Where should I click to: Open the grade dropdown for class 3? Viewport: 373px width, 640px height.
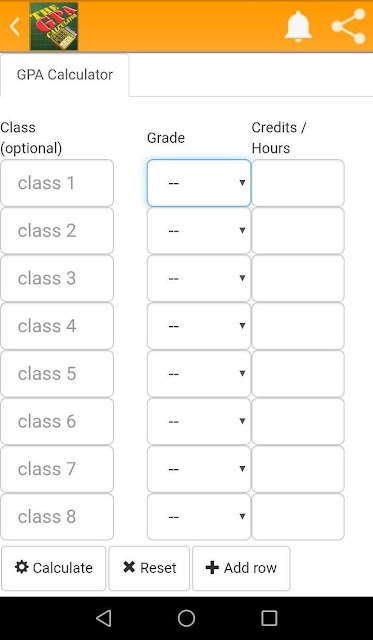click(x=199, y=278)
